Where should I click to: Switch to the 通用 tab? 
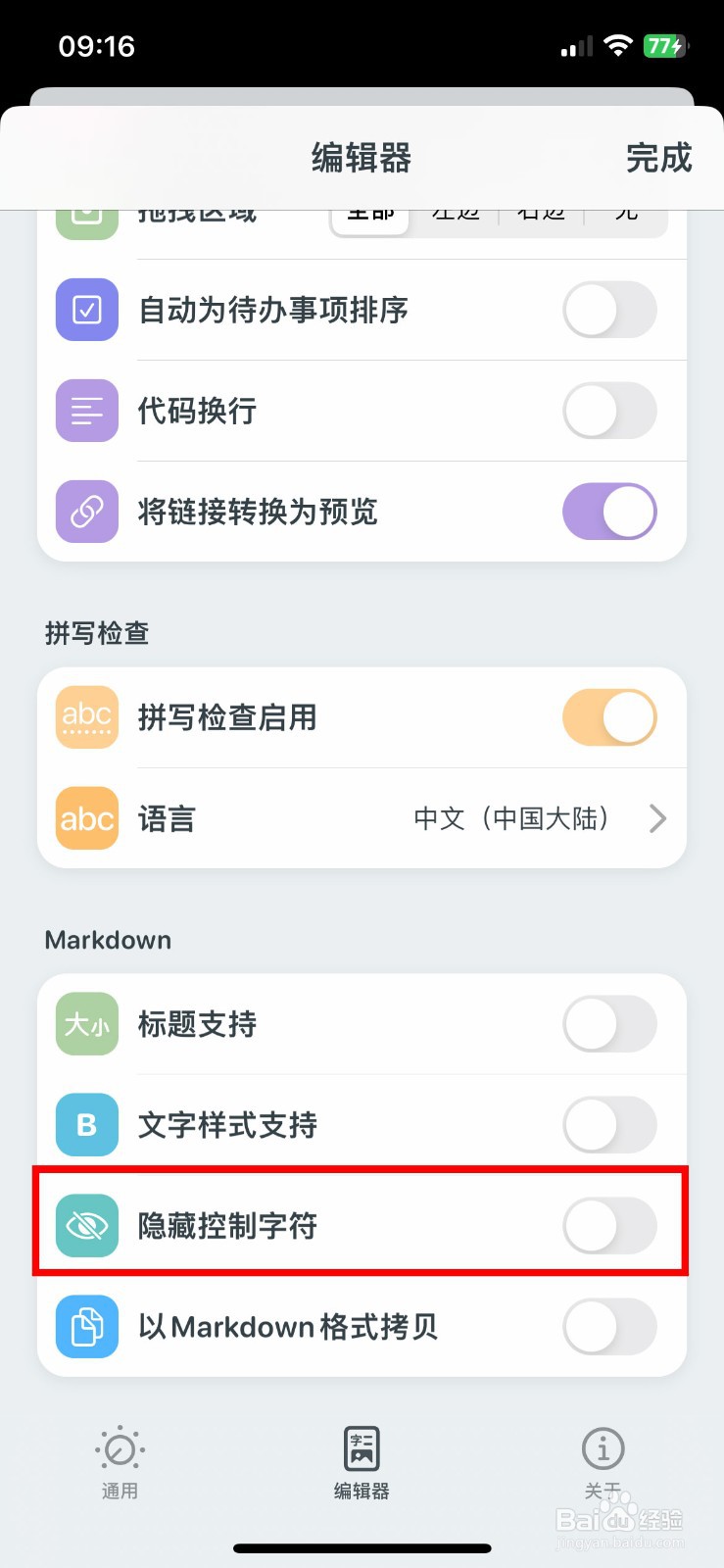coord(121,1463)
